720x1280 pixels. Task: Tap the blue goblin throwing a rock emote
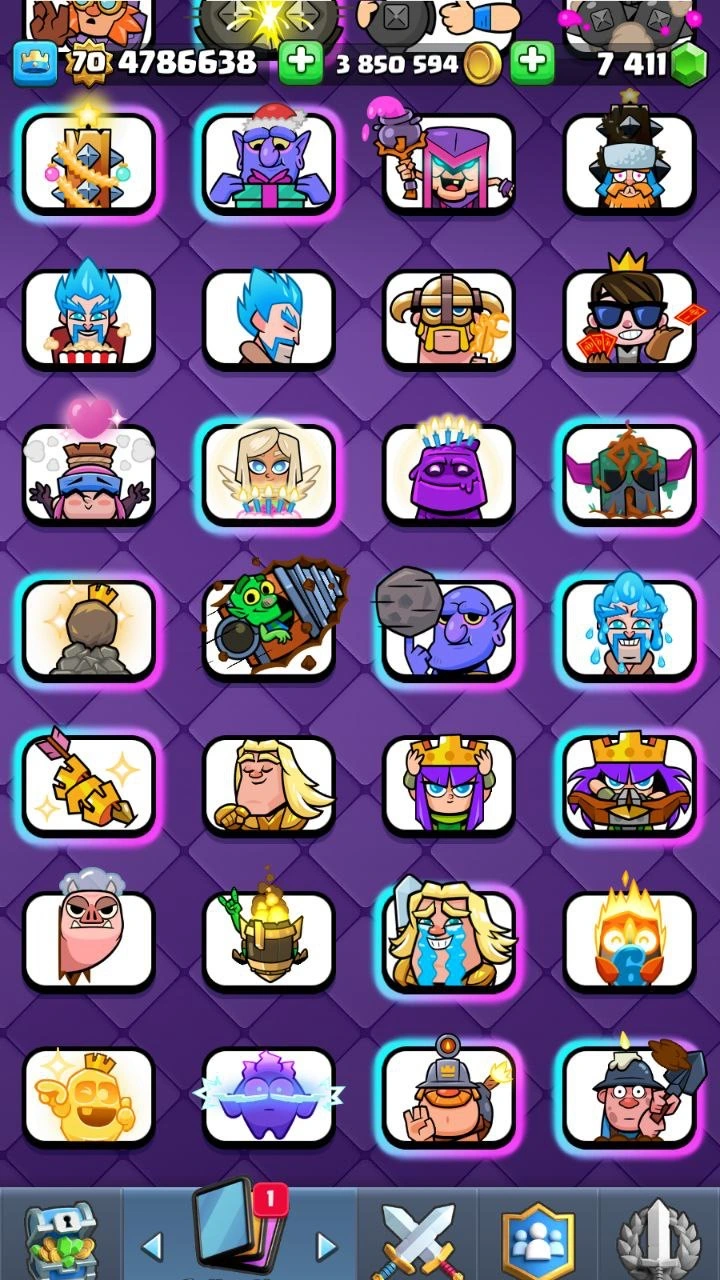click(x=448, y=628)
